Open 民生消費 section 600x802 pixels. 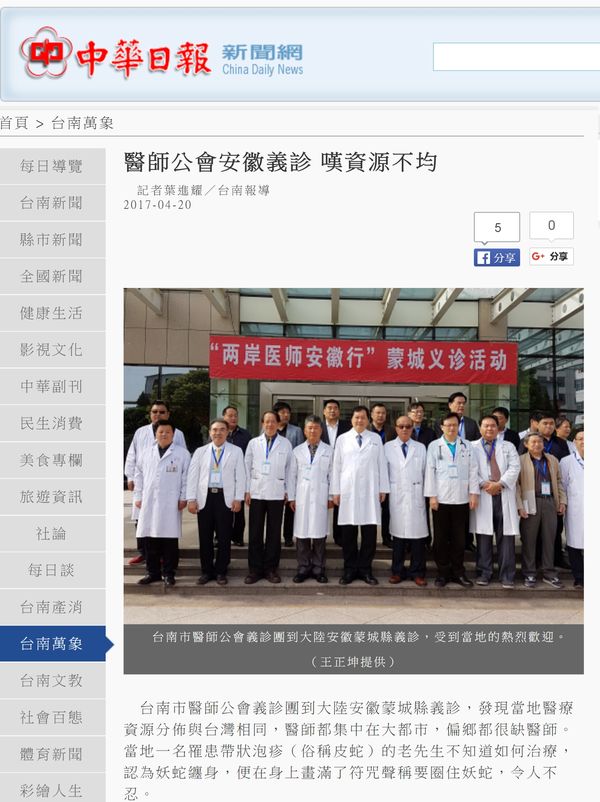tap(52, 423)
